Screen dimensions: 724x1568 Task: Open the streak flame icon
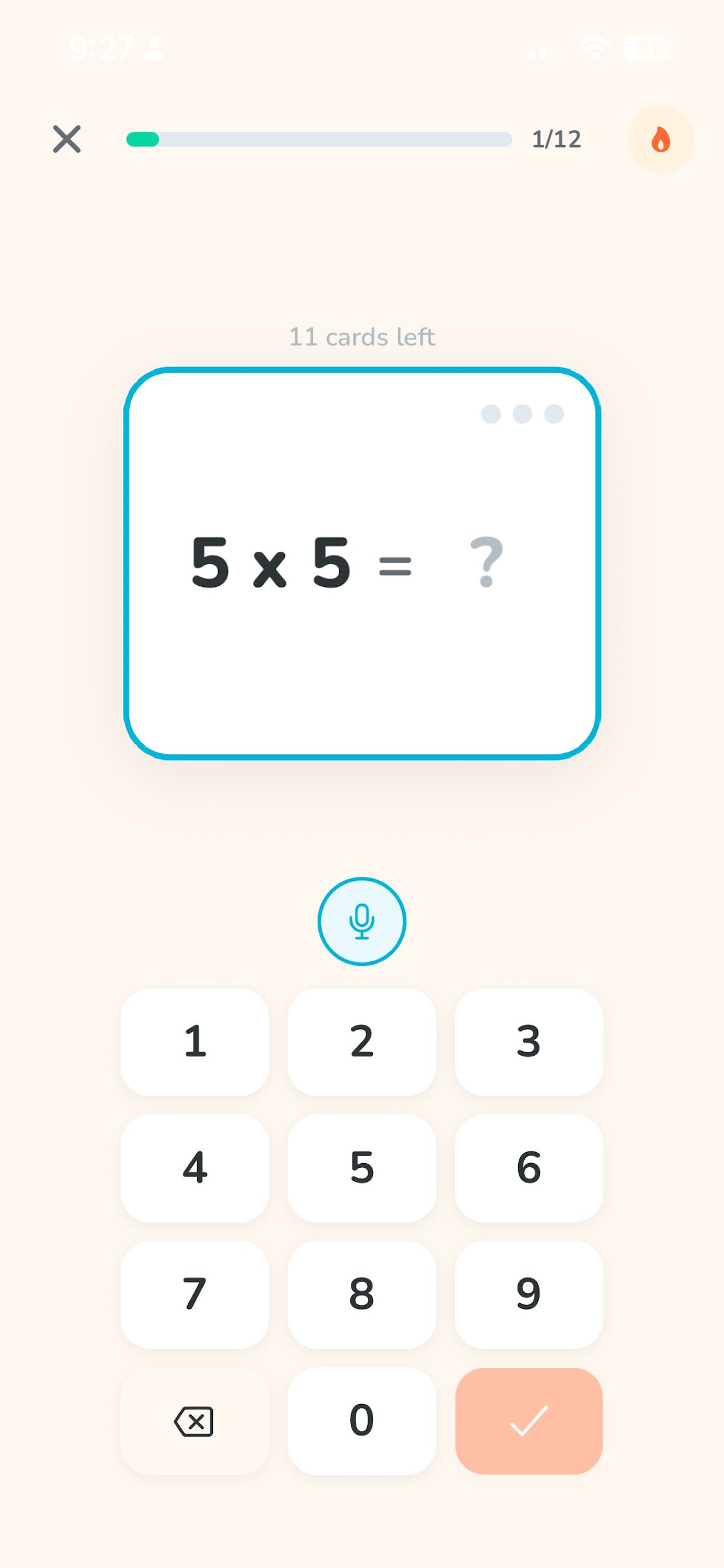click(x=660, y=139)
